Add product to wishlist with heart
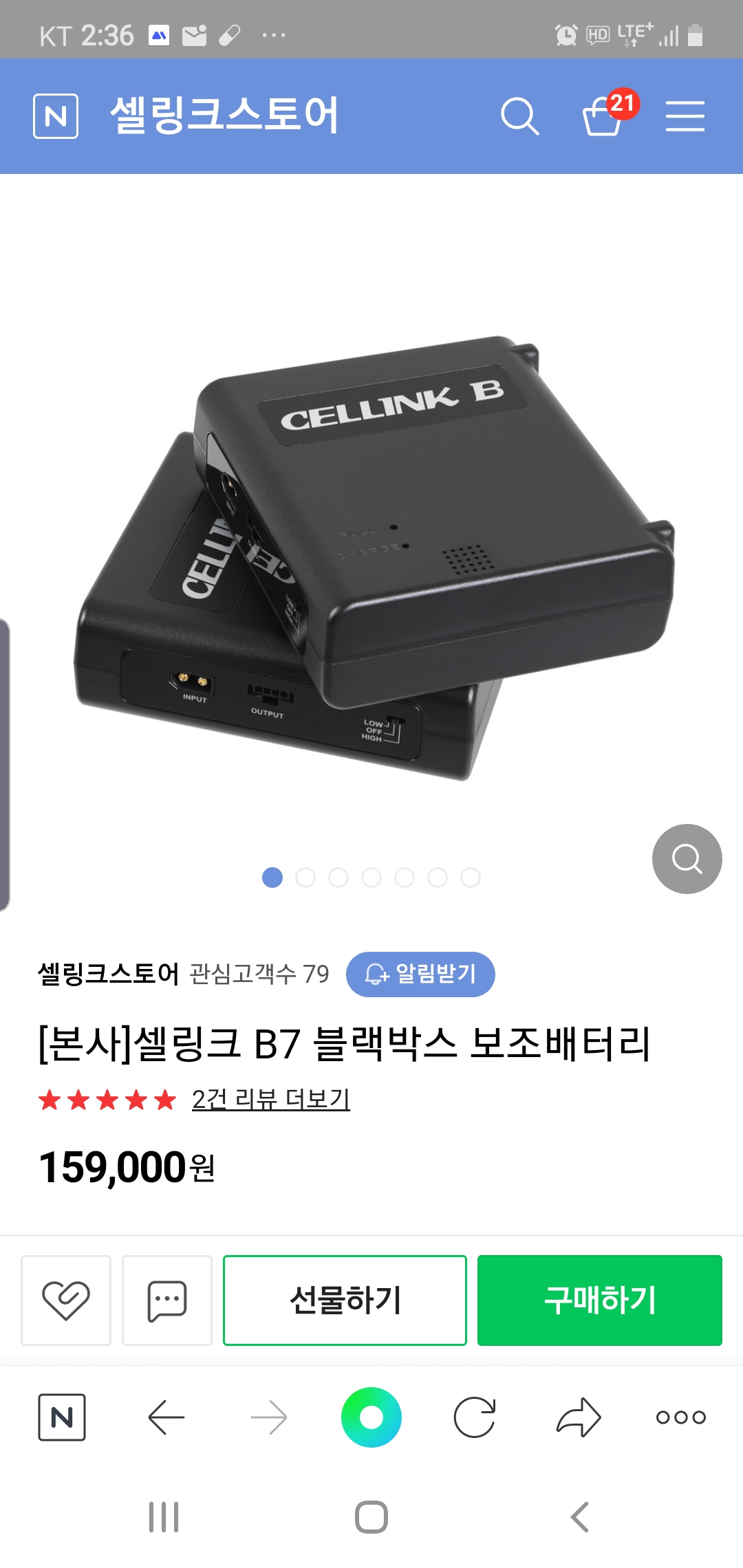 click(x=66, y=1300)
